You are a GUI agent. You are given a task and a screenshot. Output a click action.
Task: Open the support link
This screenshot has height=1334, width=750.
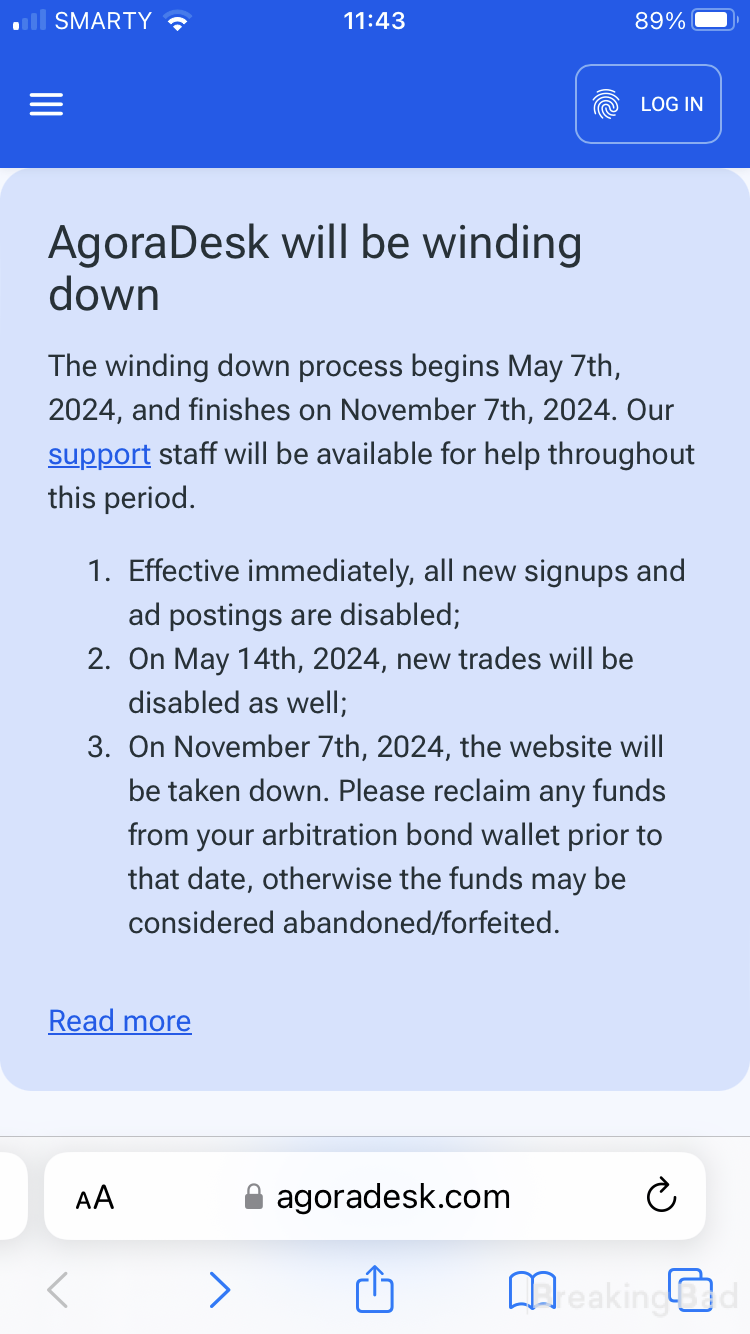click(99, 454)
